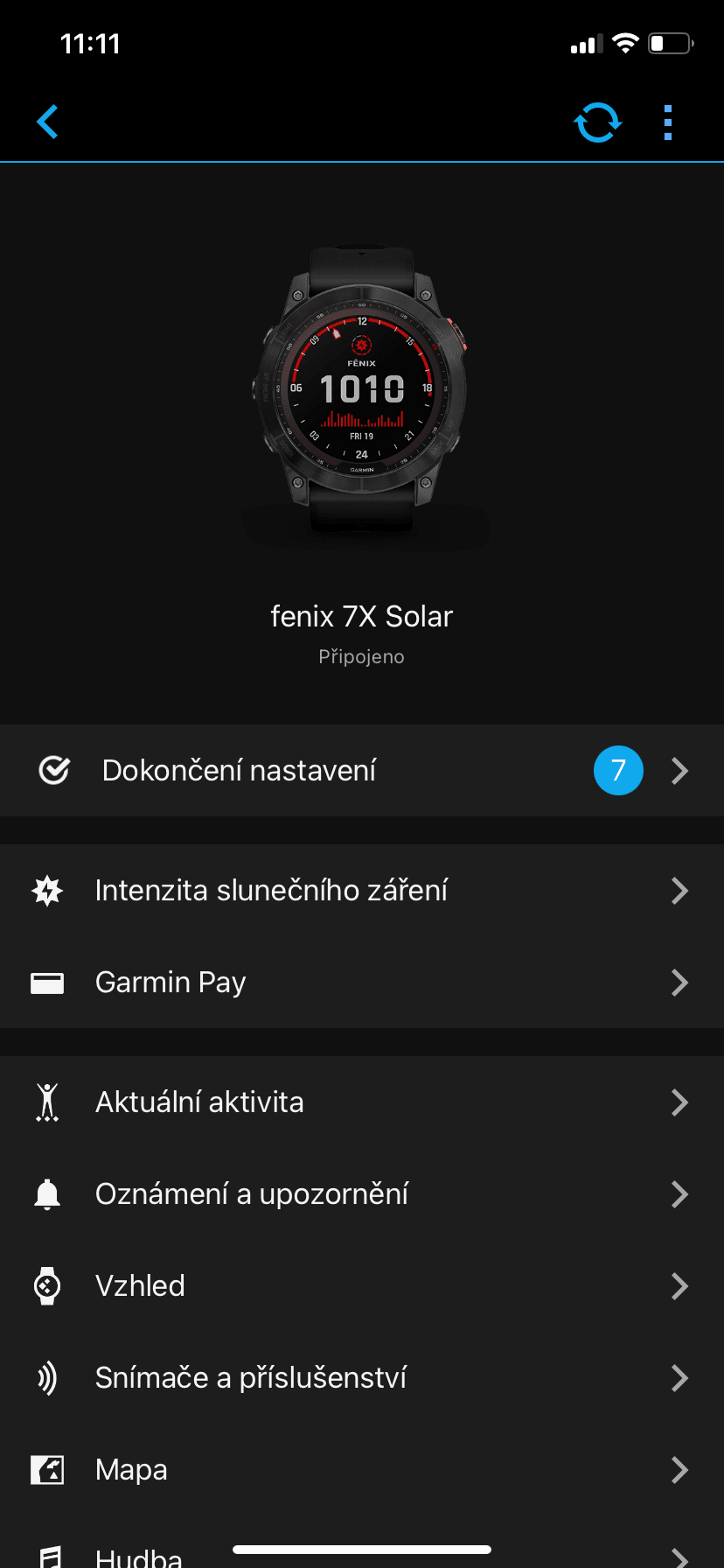Select Aktuální aktivita row
The width and height of the screenshot is (724, 1568).
pyautogui.click(x=362, y=1102)
